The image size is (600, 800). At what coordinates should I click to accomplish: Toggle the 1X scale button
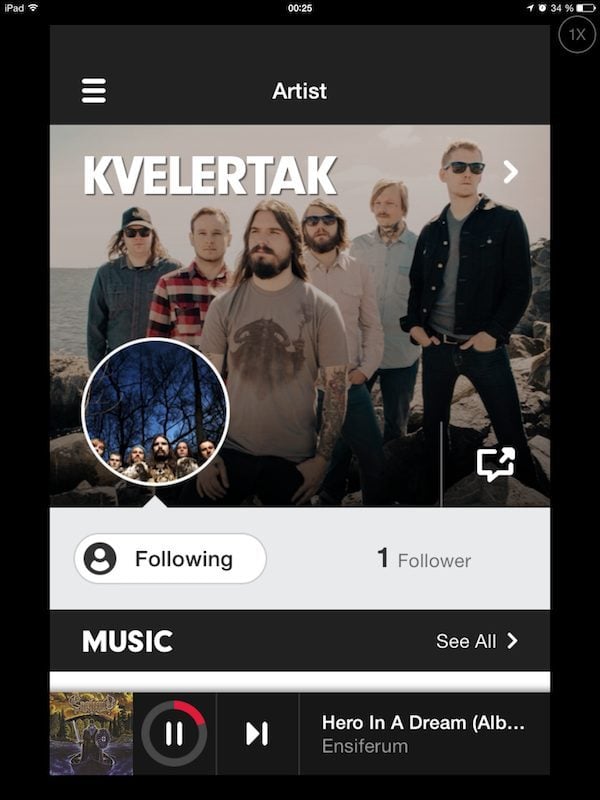577,35
